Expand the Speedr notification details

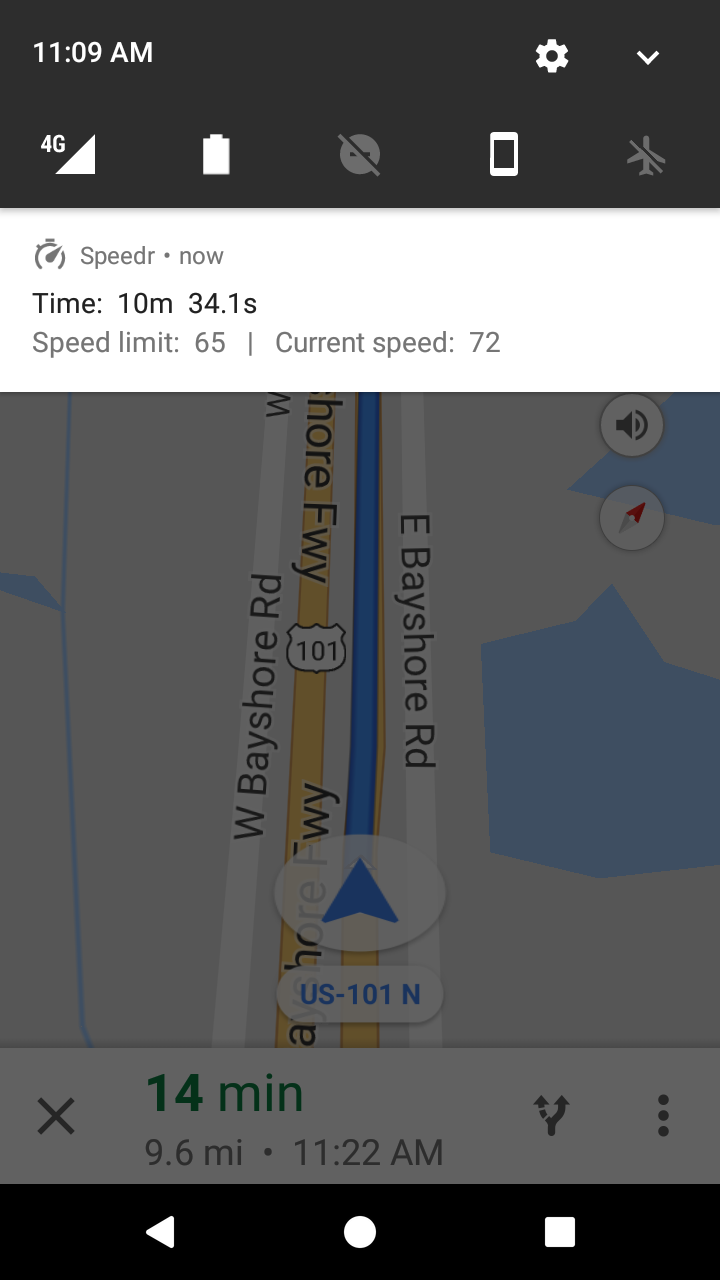[360, 300]
